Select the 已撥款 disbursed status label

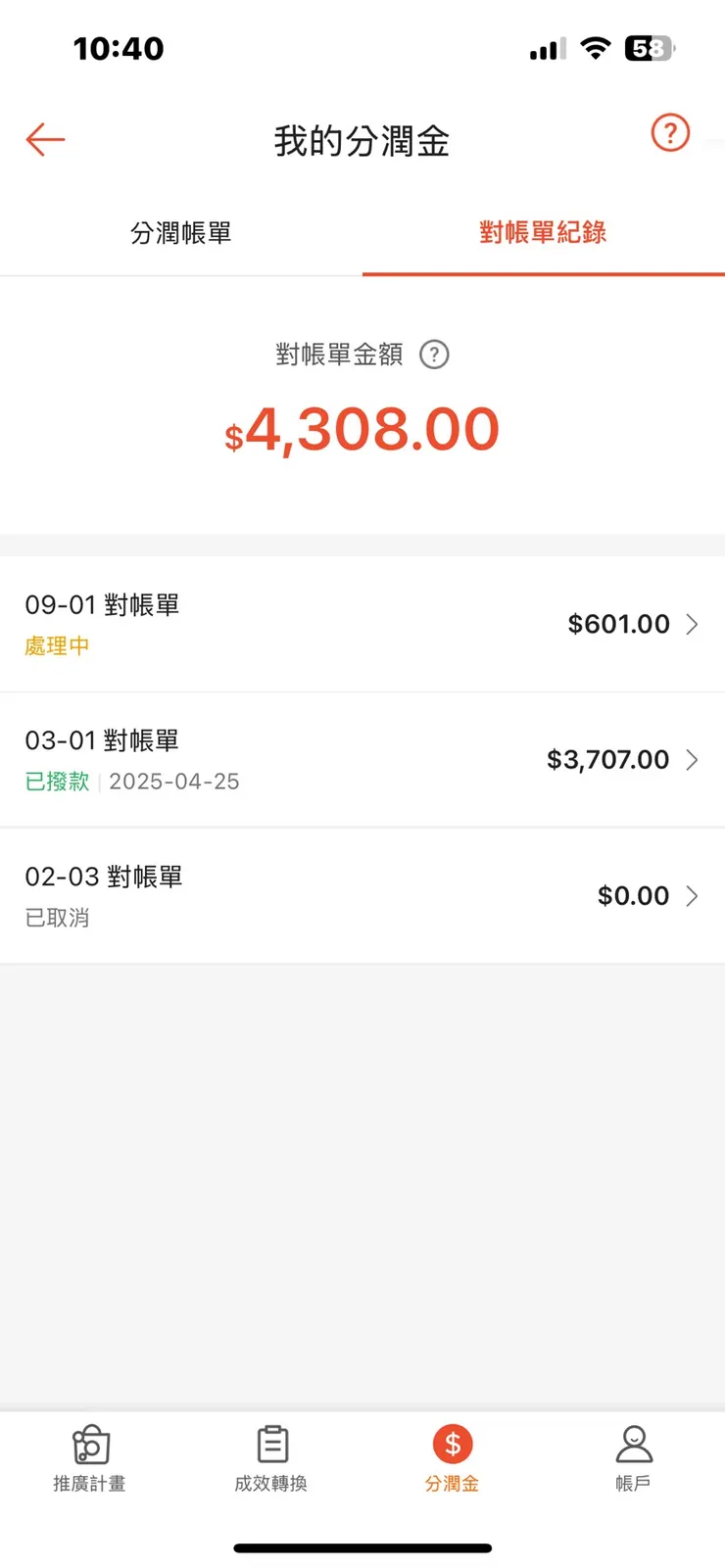pos(57,782)
